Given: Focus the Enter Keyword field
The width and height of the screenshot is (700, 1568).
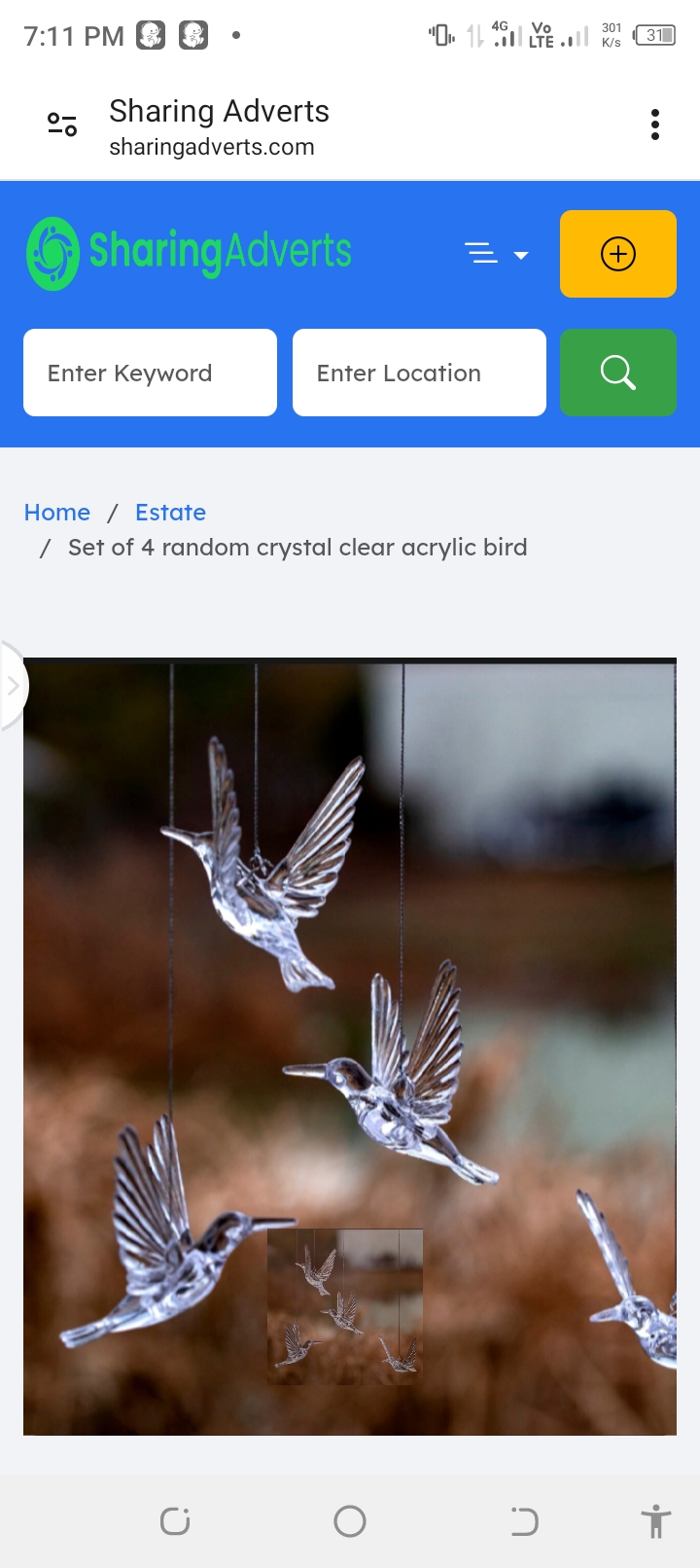Looking at the screenshot, I should 150,373.
